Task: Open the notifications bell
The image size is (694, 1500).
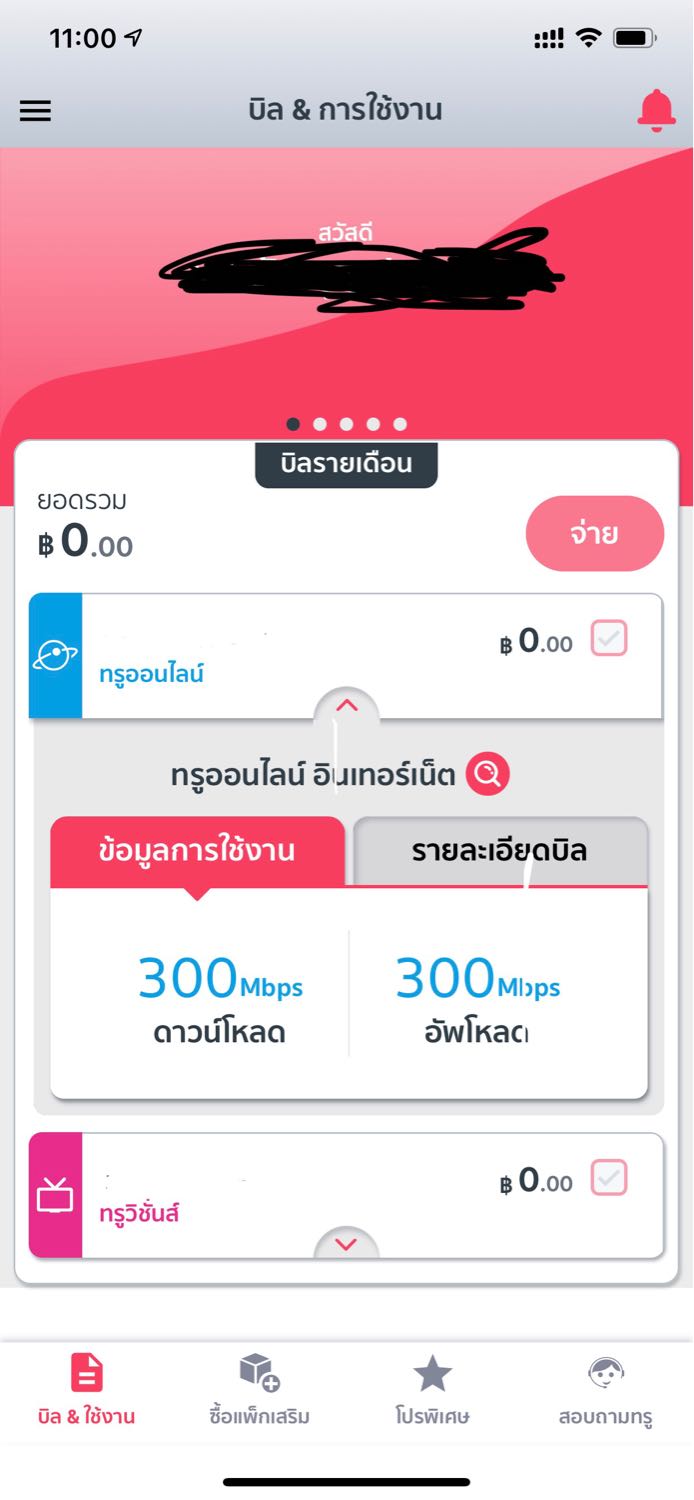Action: click(656, 110)
